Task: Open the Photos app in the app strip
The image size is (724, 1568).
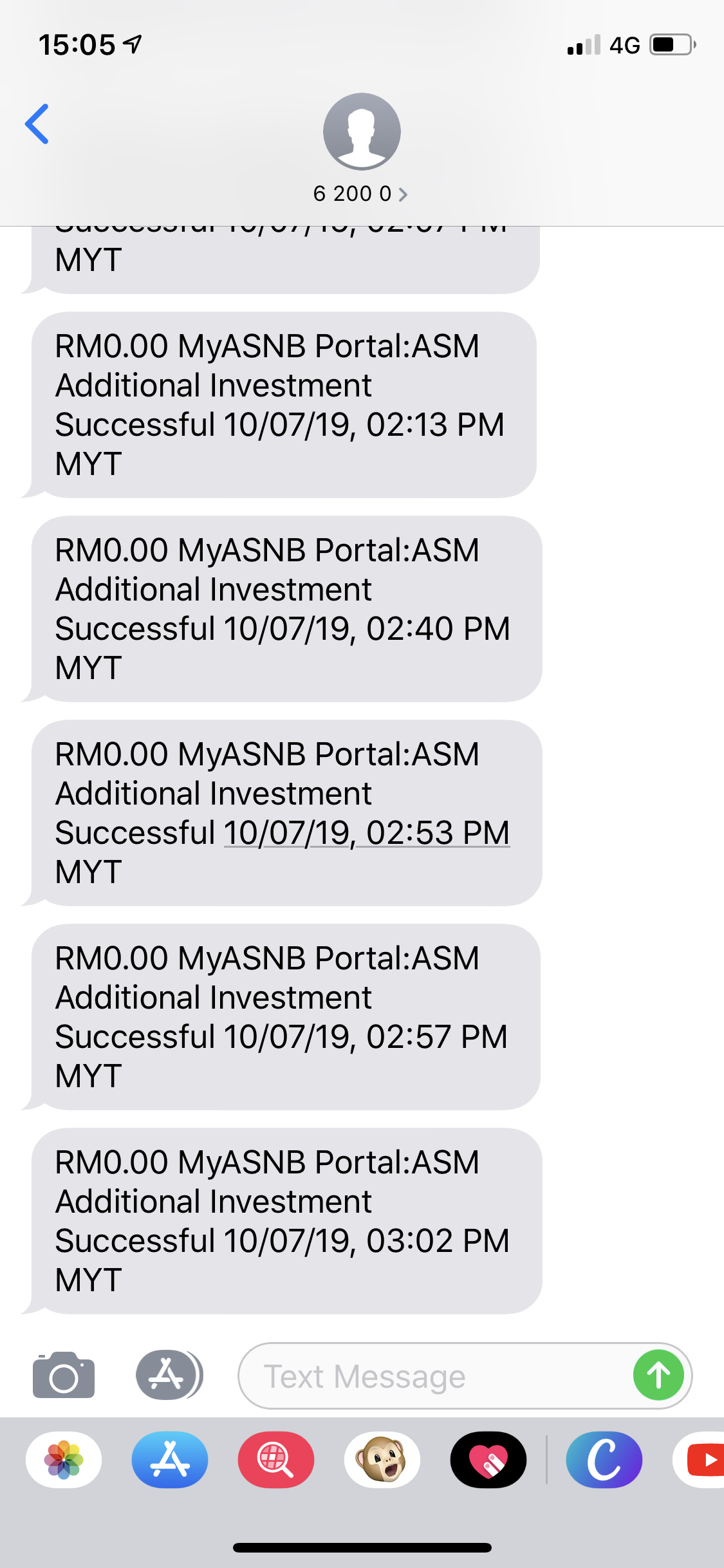Action: pyautogui.click(x=64, y=1460)
